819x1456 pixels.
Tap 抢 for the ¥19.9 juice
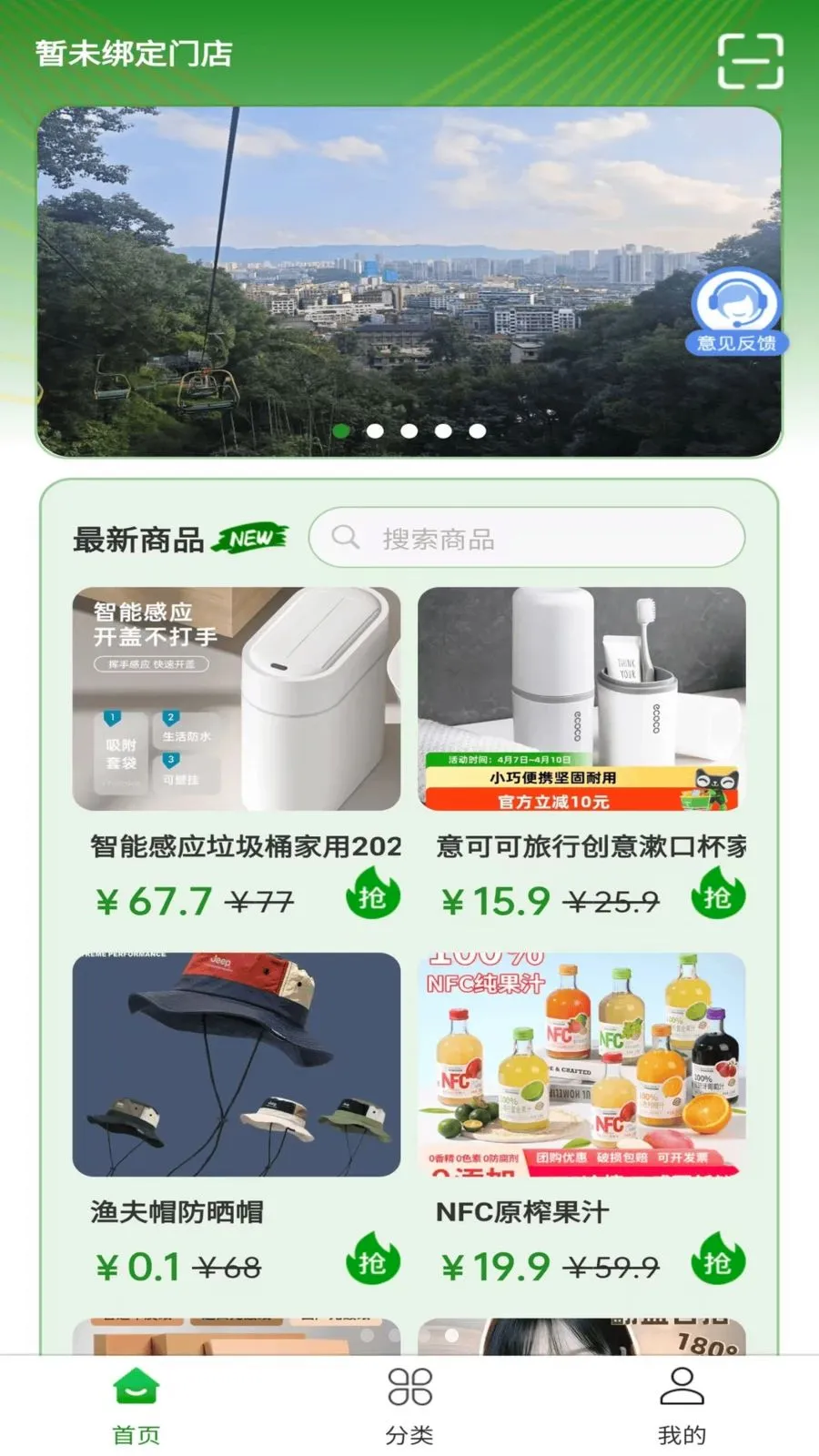[x=718, y=1260]
